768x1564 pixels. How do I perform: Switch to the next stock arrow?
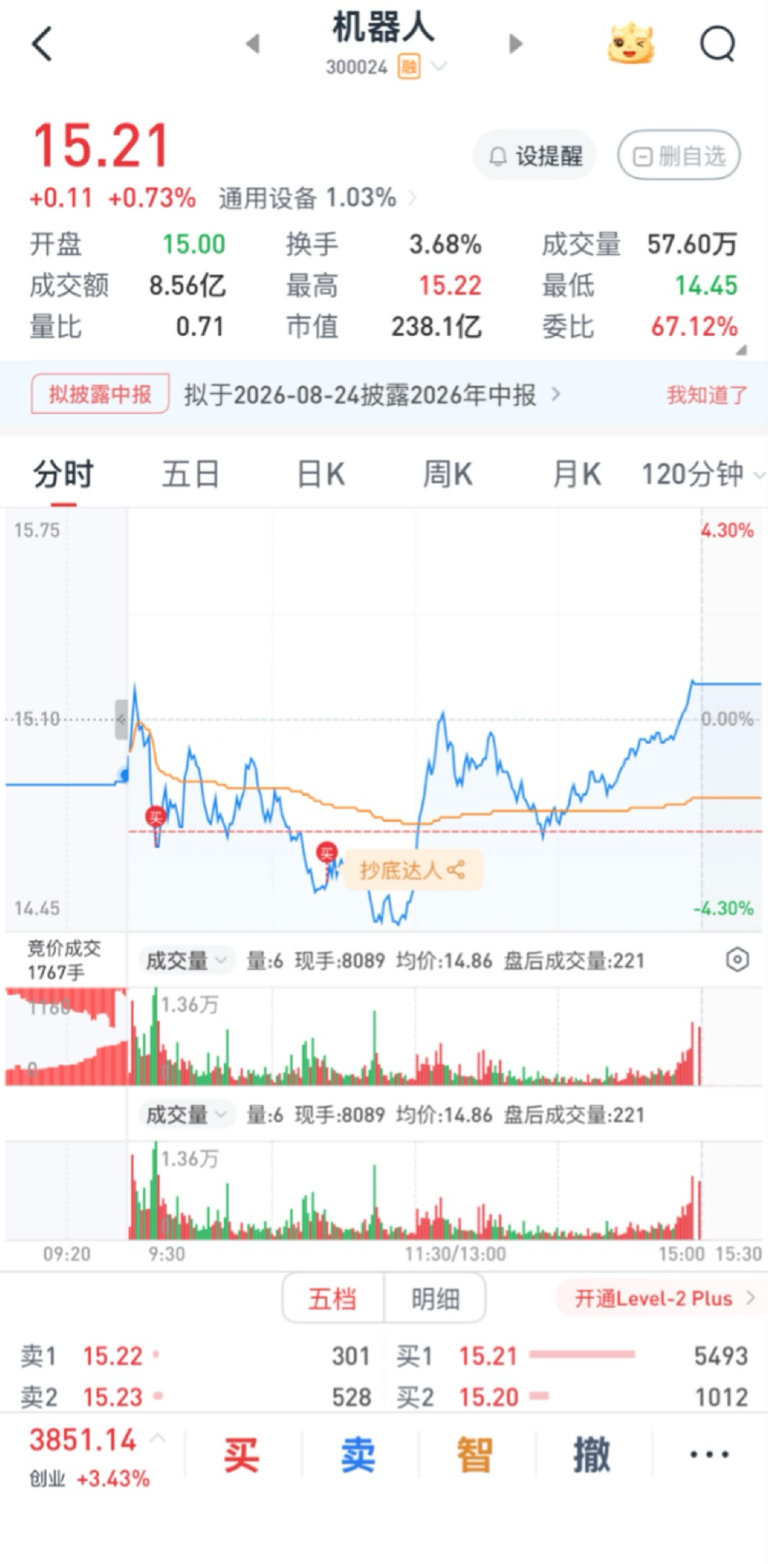pos(515,43)
